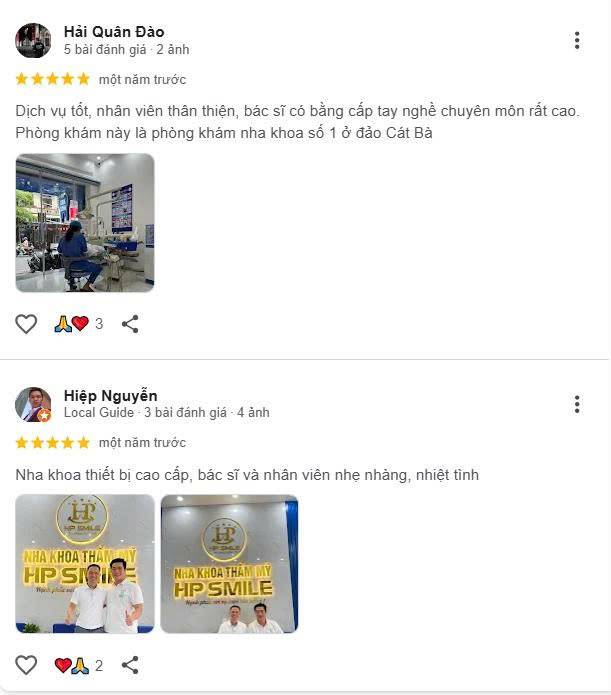611x695 pixels.
Task: Like Hiệp Nguyễn's review
Action: pyautogui.click(x=26, y=665)
